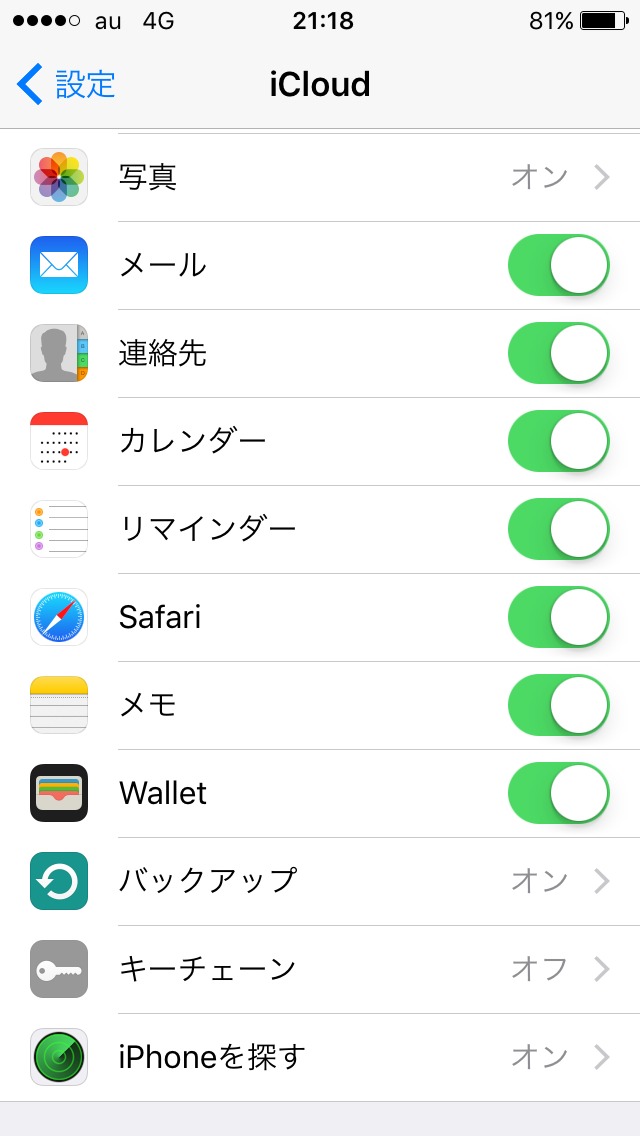640x1136 pixels.
Task: Turn off the メール switch
Action: pyautogui.click(x=558, y=265)
